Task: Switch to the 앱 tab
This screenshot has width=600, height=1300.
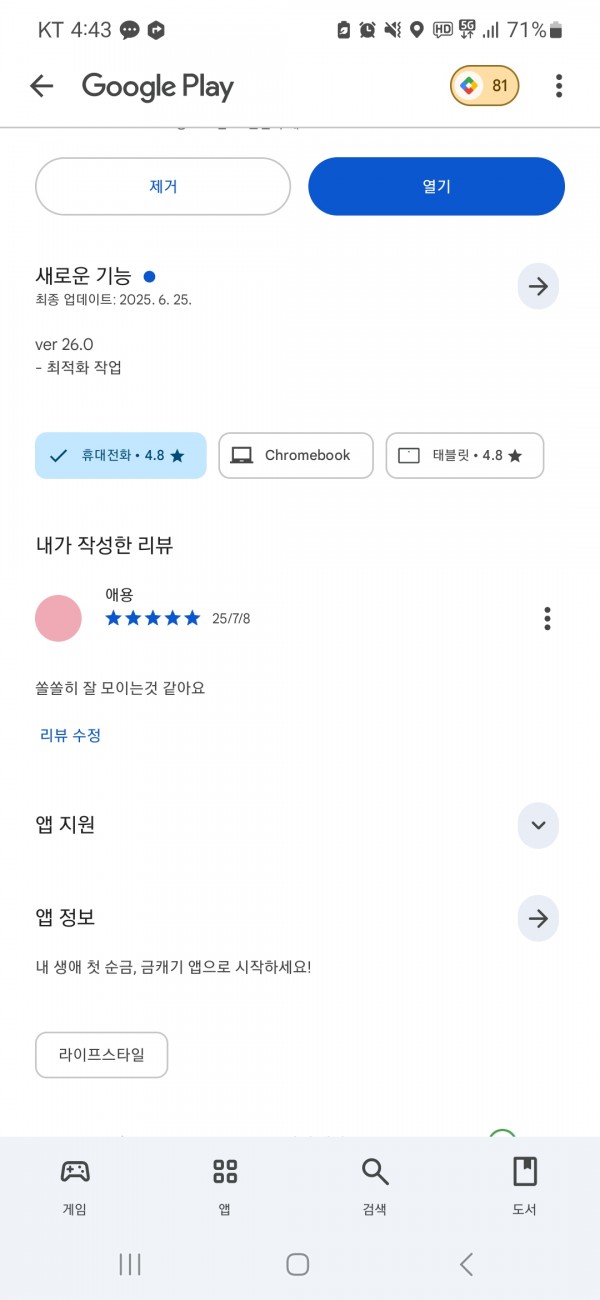Action: pyautogui.click(x=225, y=1187)
